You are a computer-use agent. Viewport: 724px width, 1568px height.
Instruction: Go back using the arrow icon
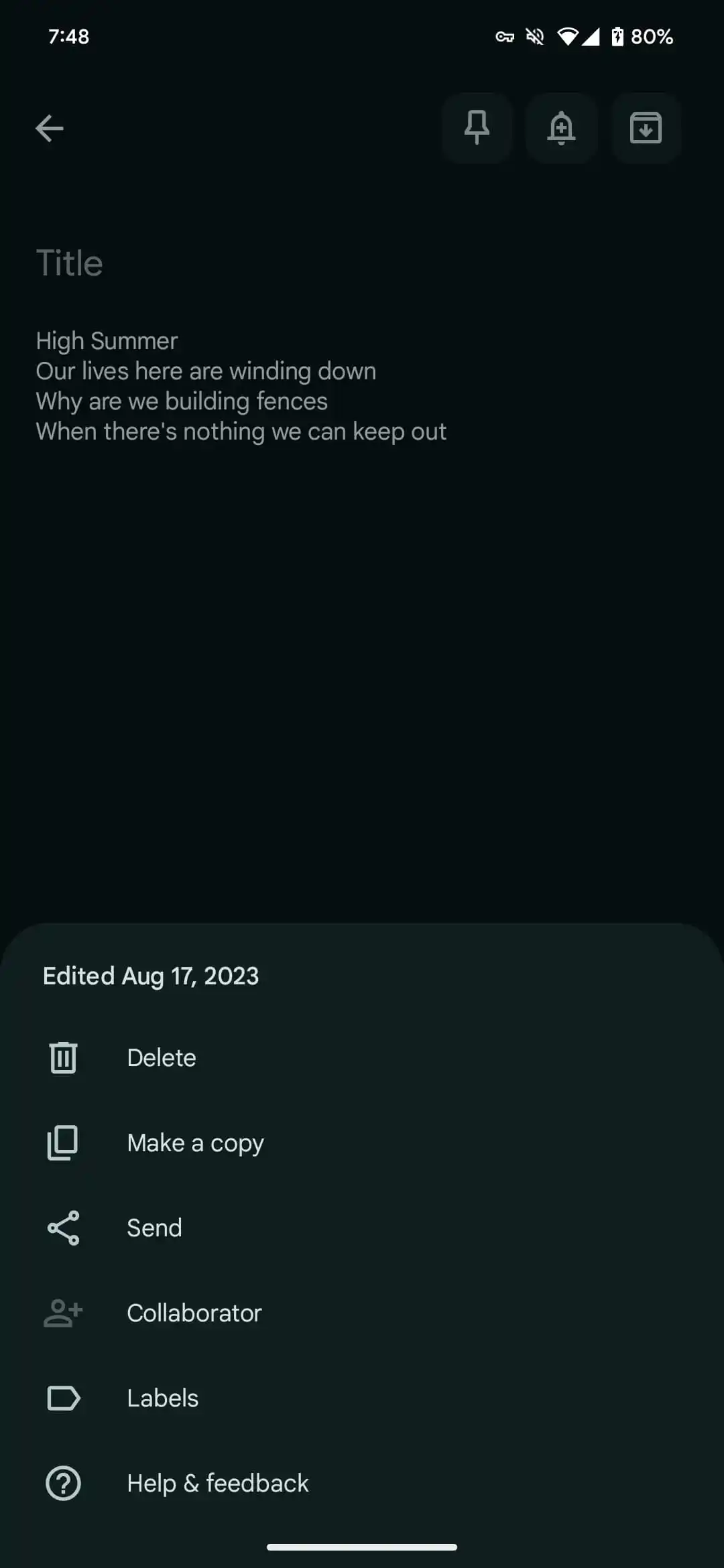pos(50,128)
